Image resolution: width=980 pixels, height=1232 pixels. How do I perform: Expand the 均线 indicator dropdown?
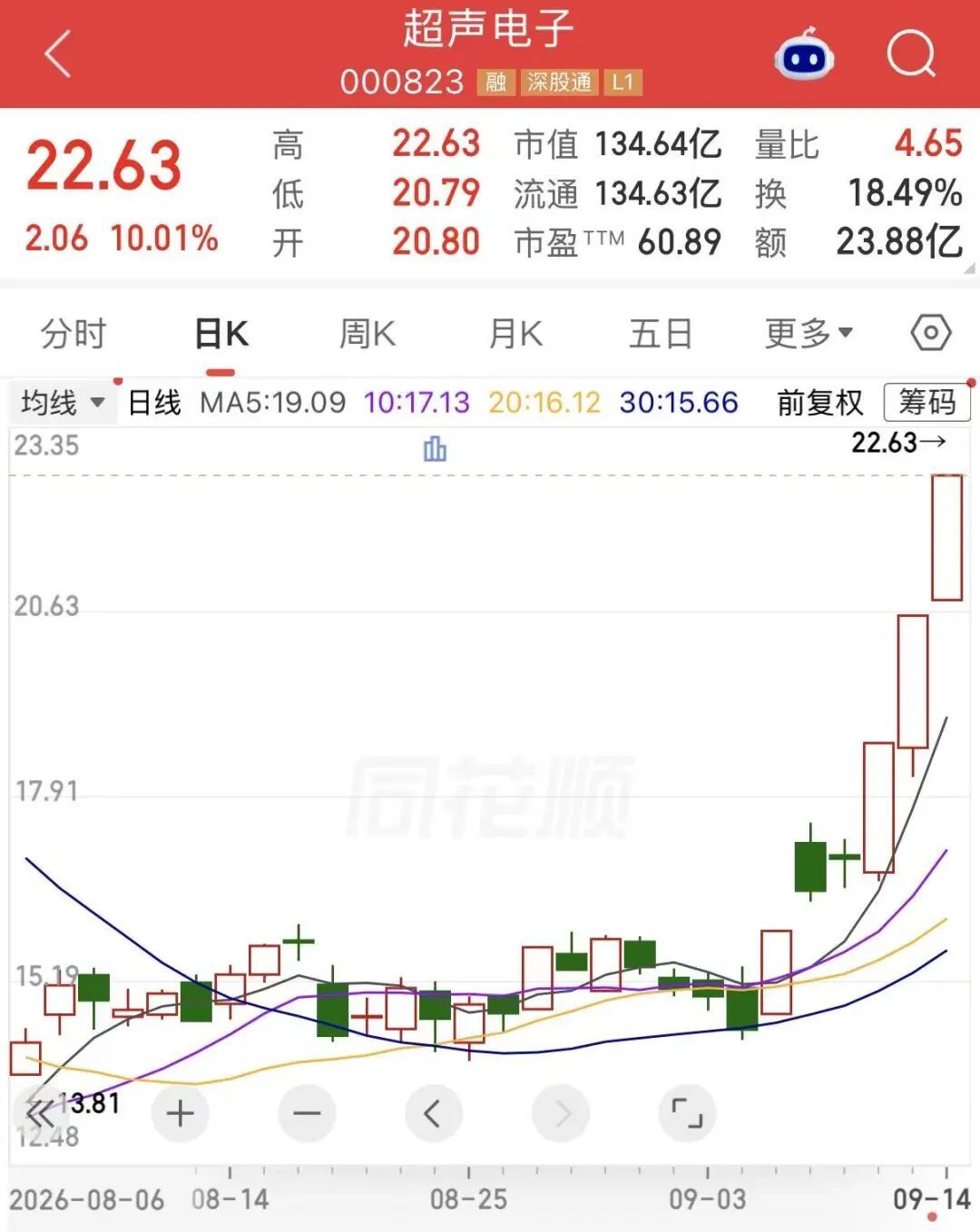point(63,402)
